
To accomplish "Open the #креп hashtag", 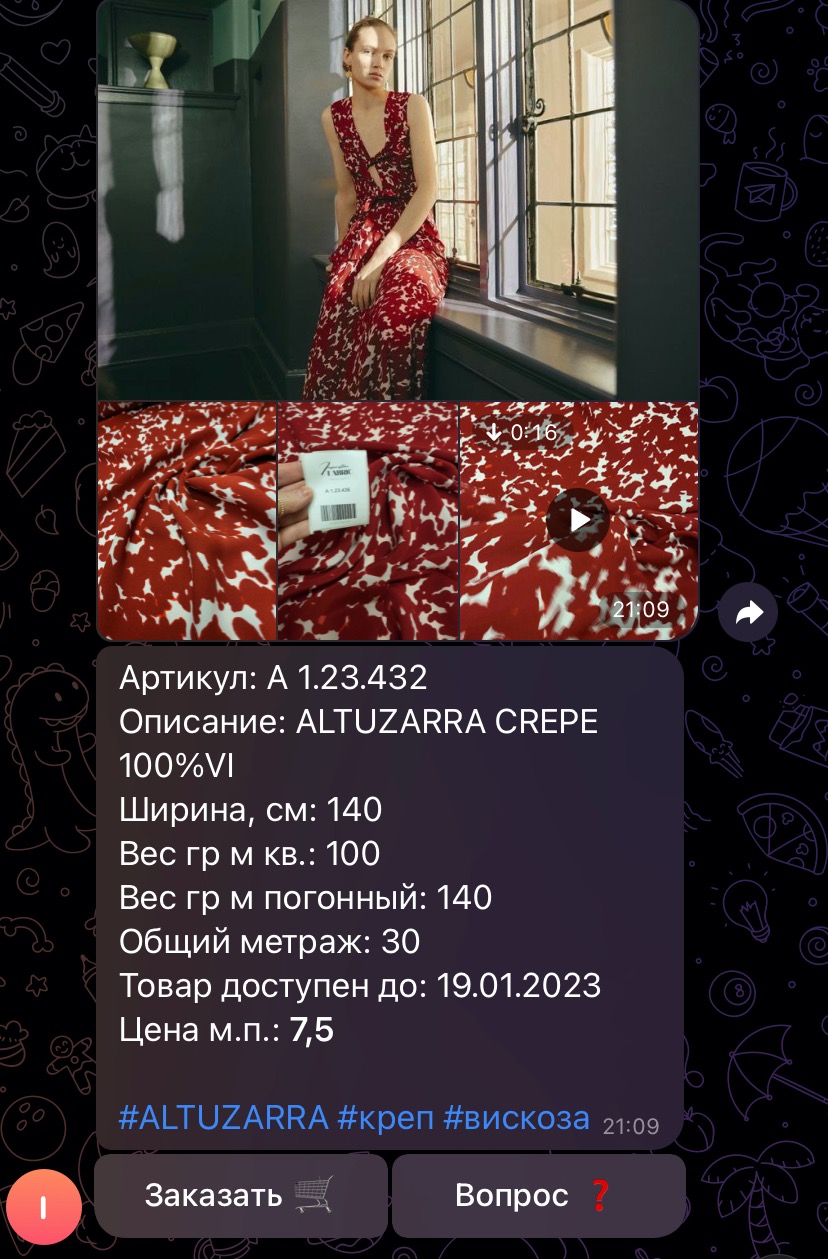I will coord(386,1117).
